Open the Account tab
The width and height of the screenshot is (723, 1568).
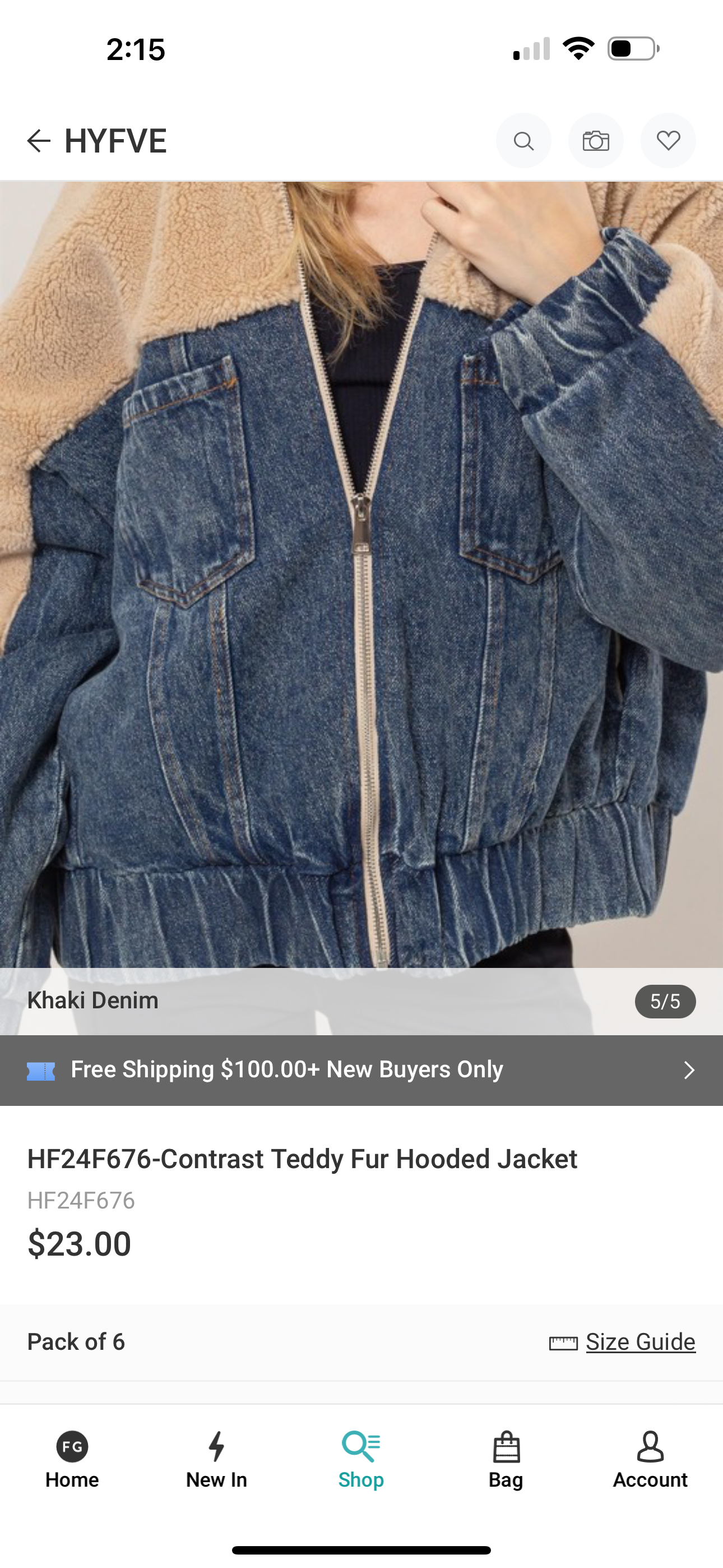point(650,1460)
